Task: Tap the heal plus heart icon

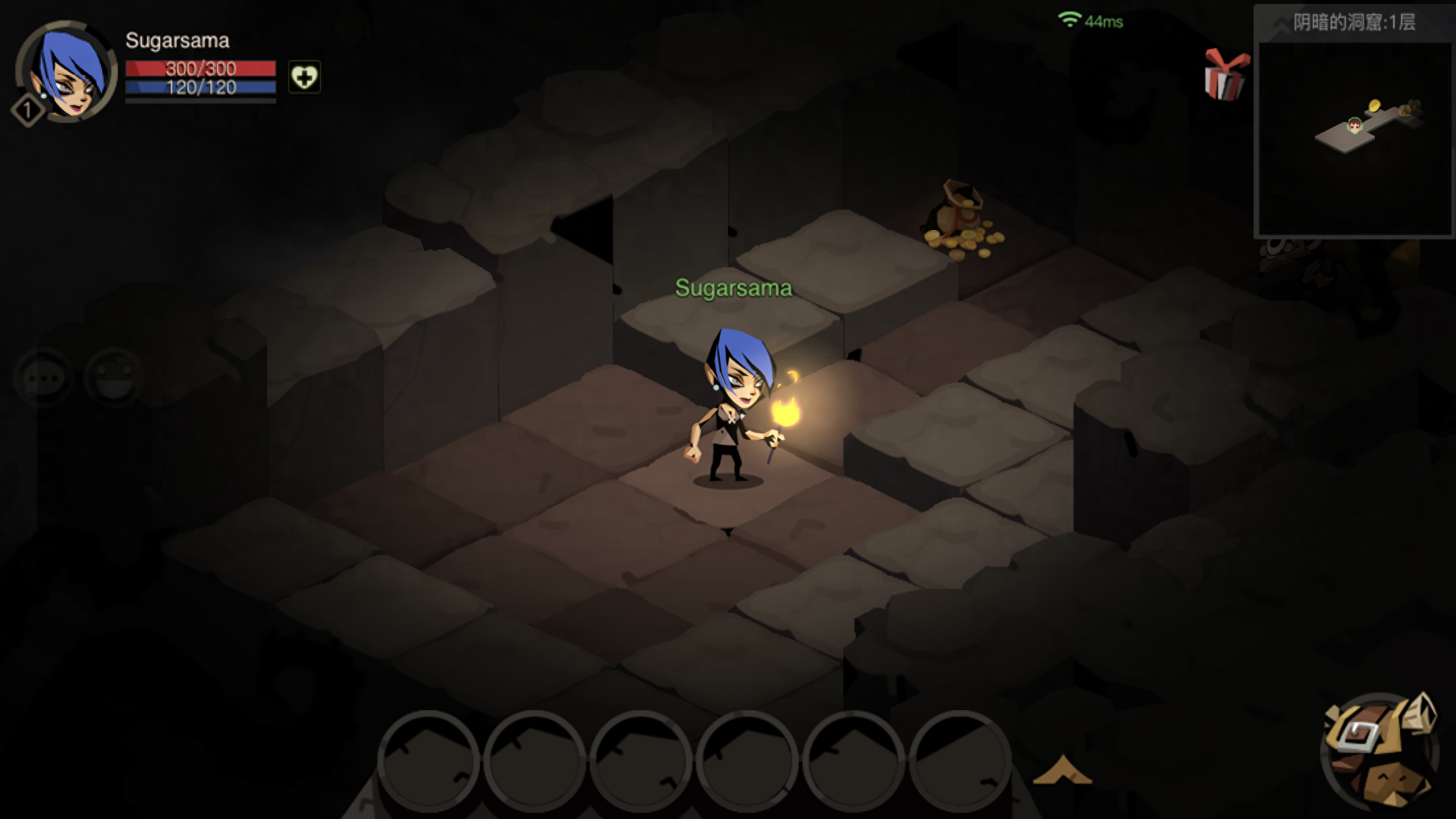Action: pyautogui.click(x=304, y=77)
